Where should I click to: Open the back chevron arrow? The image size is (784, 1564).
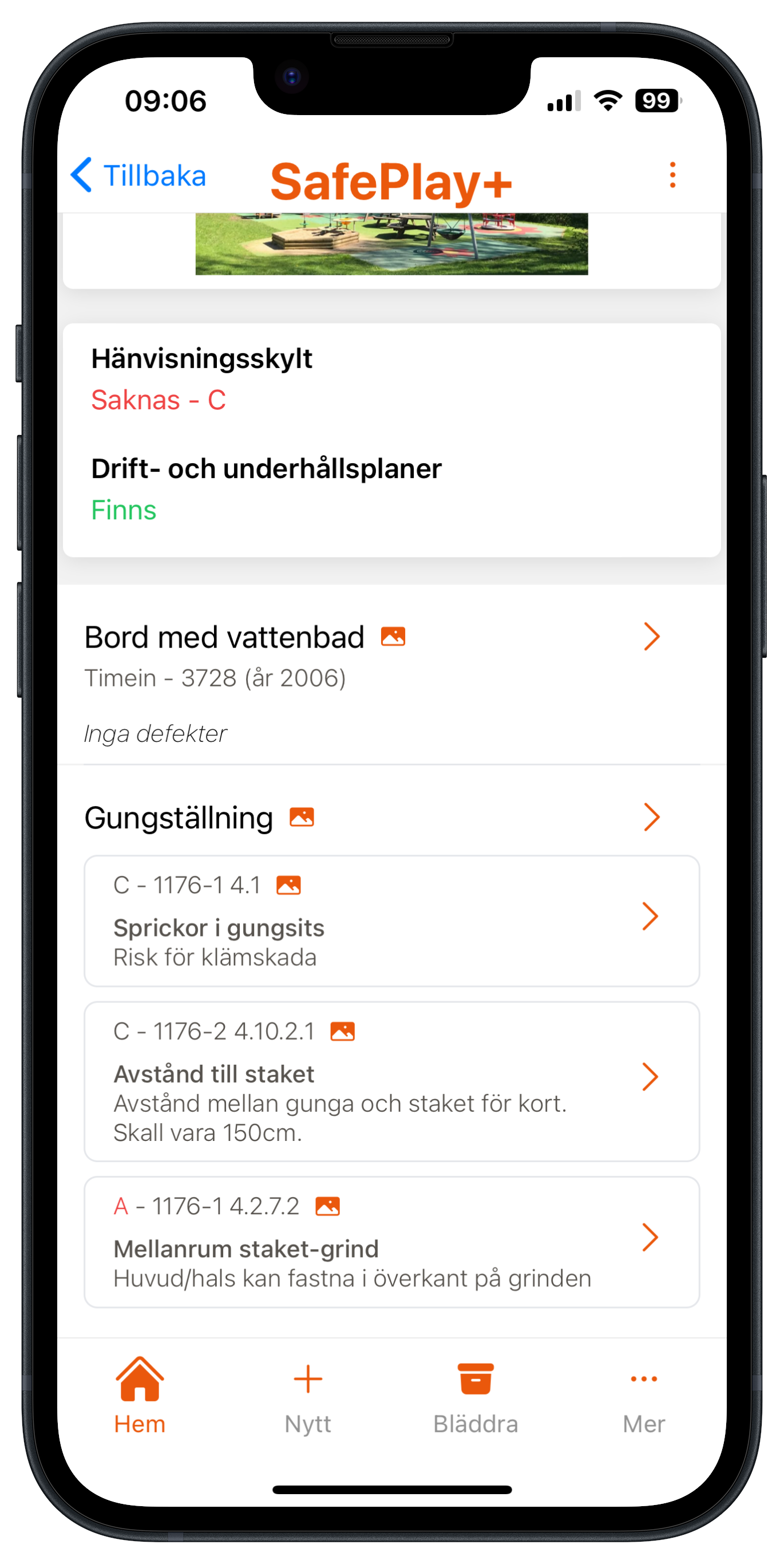(82, 175)
